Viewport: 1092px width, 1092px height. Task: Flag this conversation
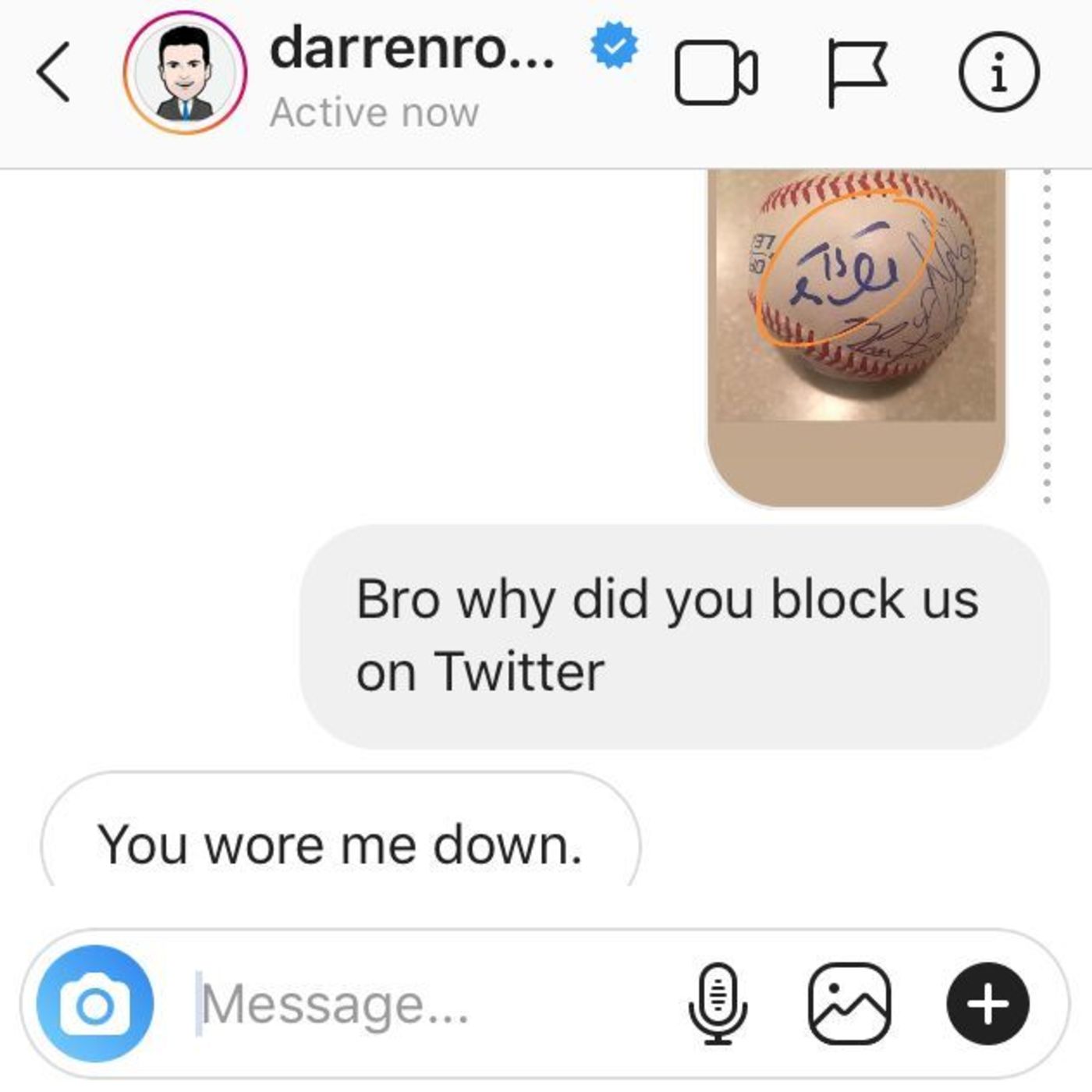856,73
